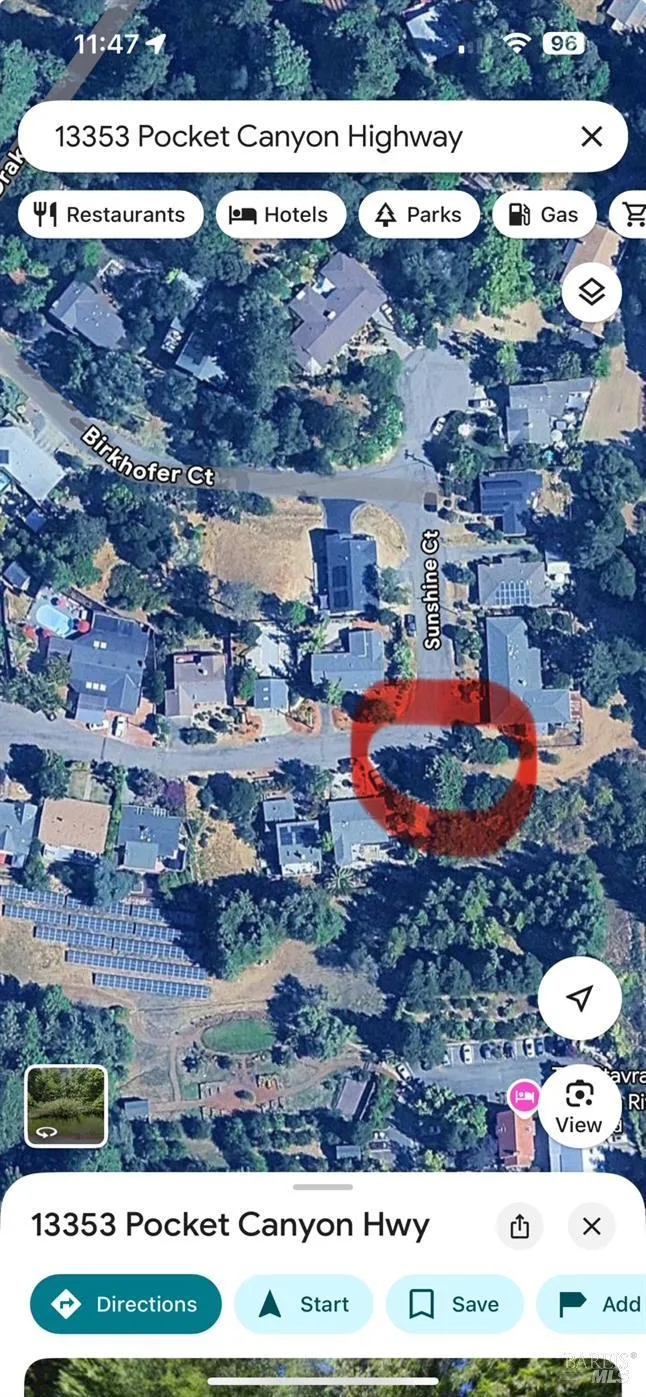This screenshot has height=1397, width=646.
Task: Center map on my location
Action: click(580, 998)
